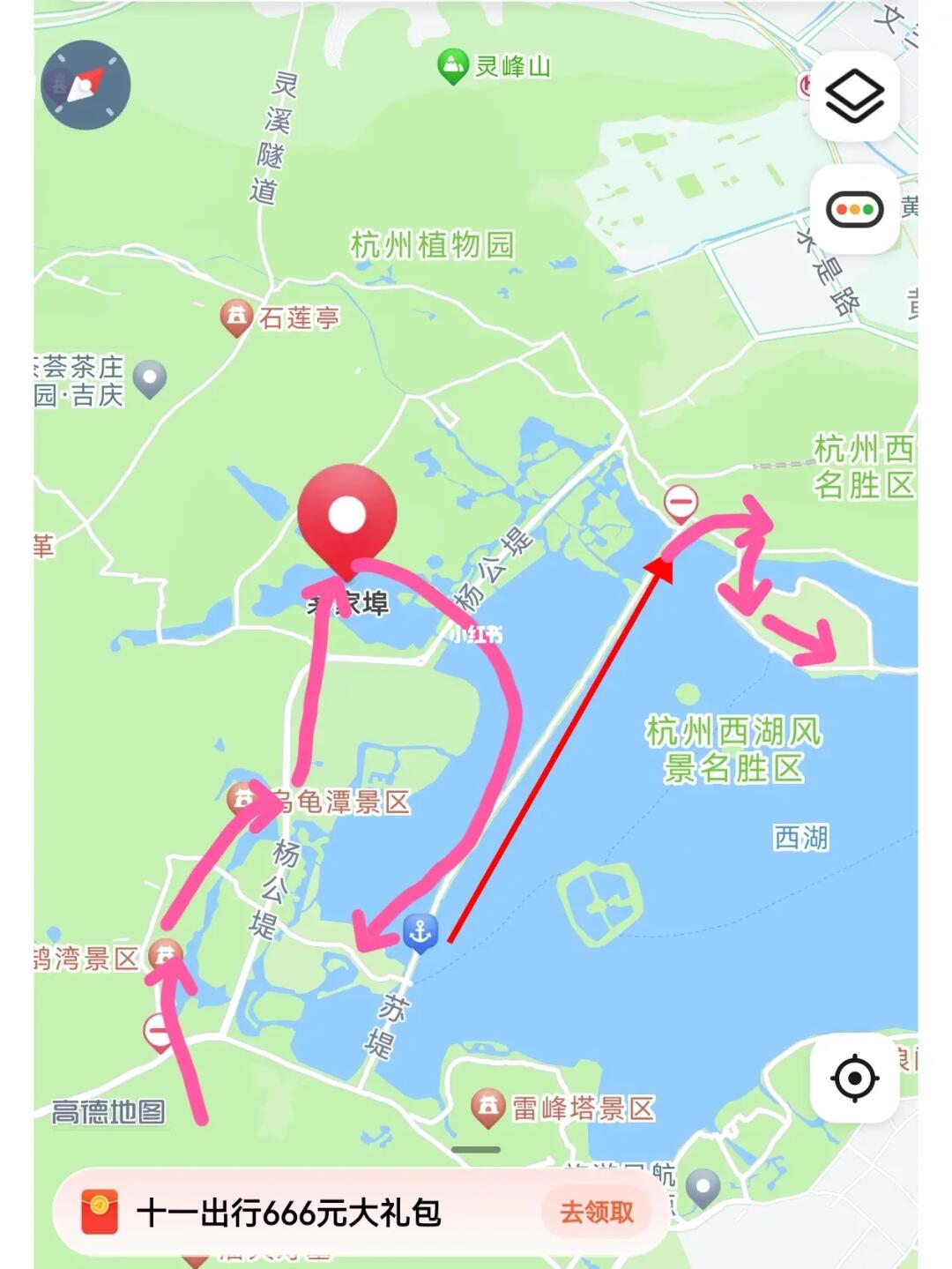The width and height of the screenshot is (952, 1269).
Task: Toggle the traffic light road conditions layer
Action: (854, 210)
